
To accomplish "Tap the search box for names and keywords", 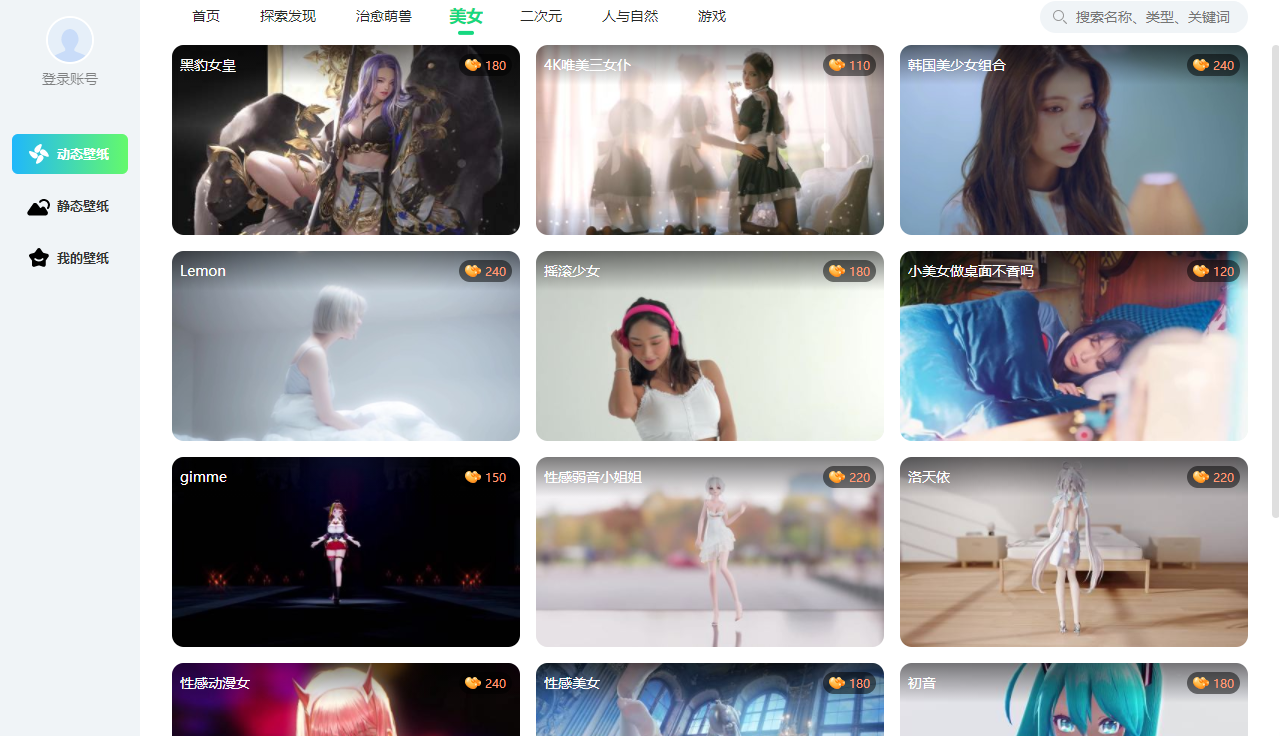I will [1150, 17].
